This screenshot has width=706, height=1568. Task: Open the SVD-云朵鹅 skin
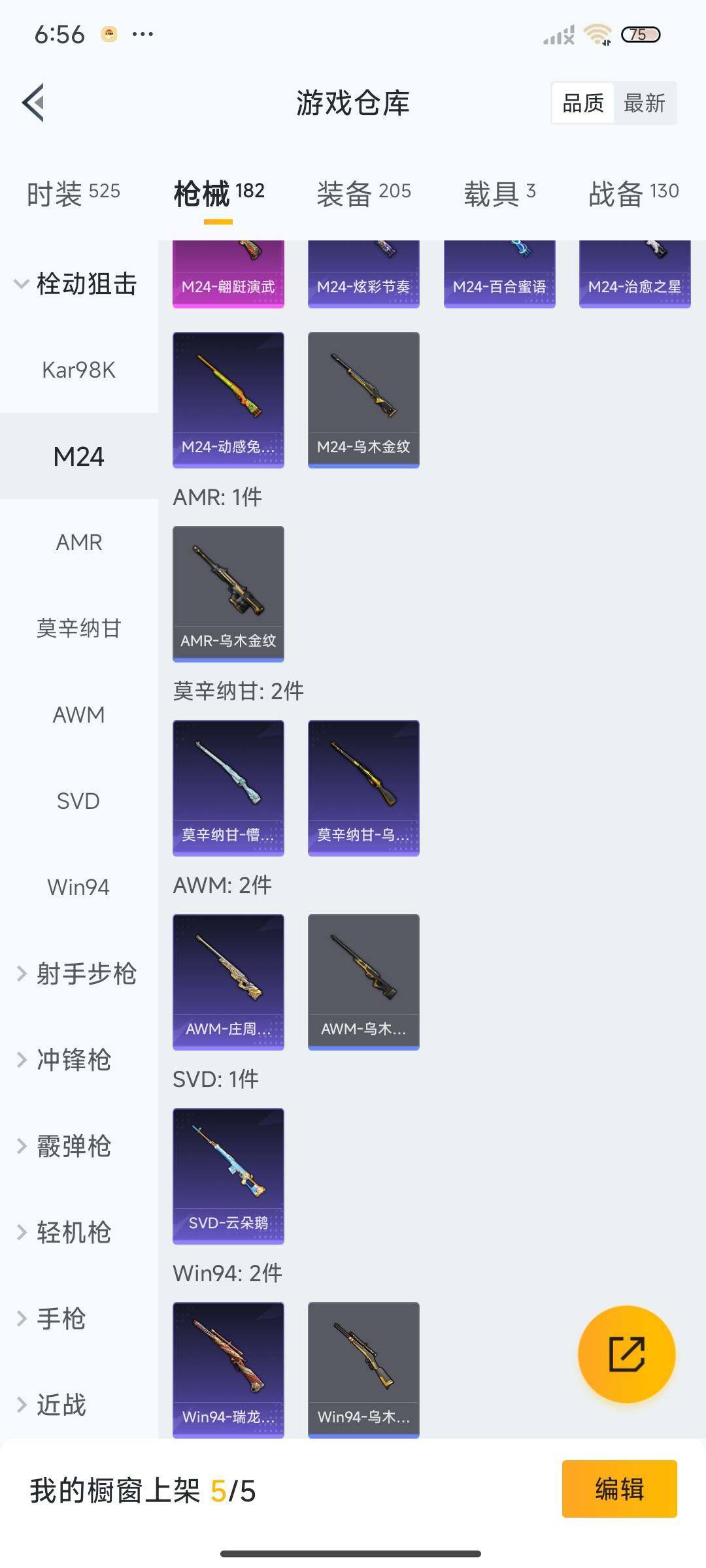[228, 1175]
